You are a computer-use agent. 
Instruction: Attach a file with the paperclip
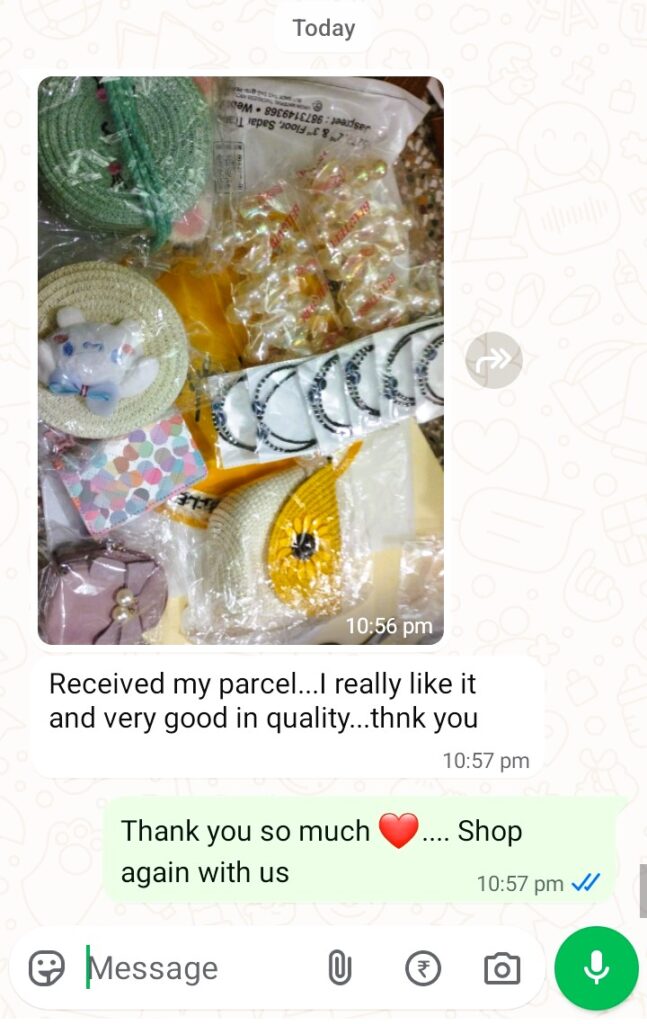tap(340, 968)
